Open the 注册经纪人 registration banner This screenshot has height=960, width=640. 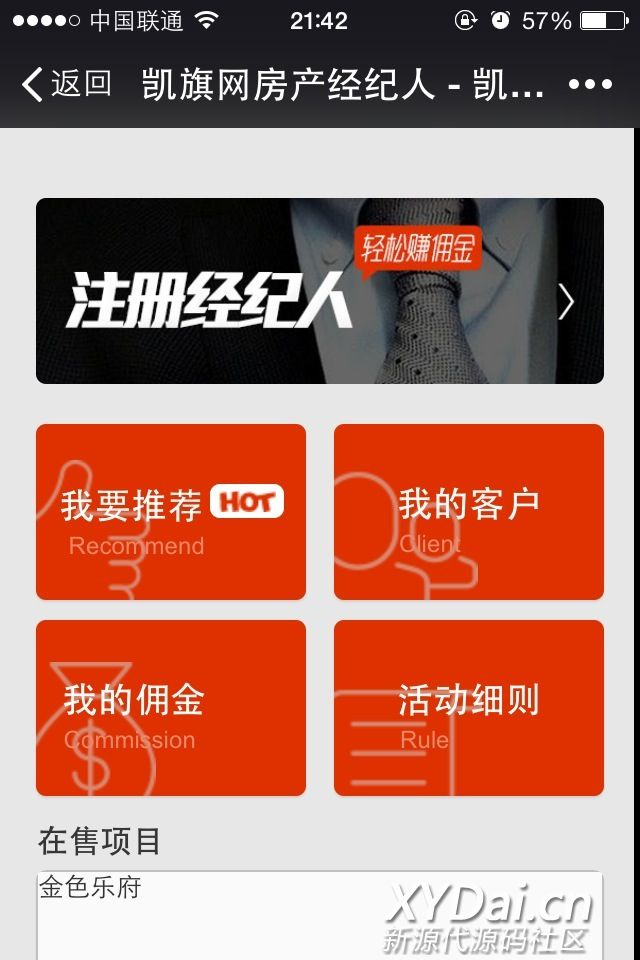[320, 291]
